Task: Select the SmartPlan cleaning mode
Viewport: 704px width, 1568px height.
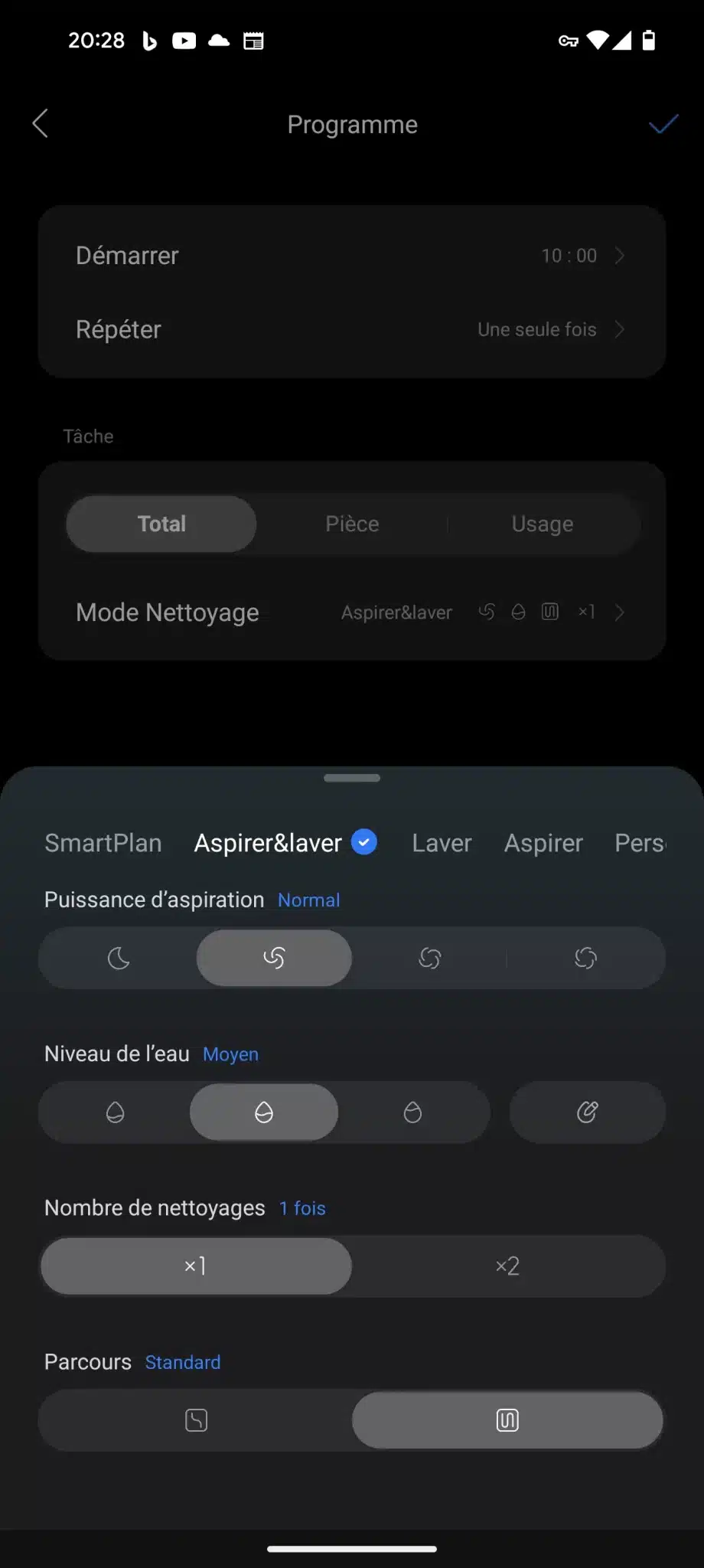Action: point(103,843)
